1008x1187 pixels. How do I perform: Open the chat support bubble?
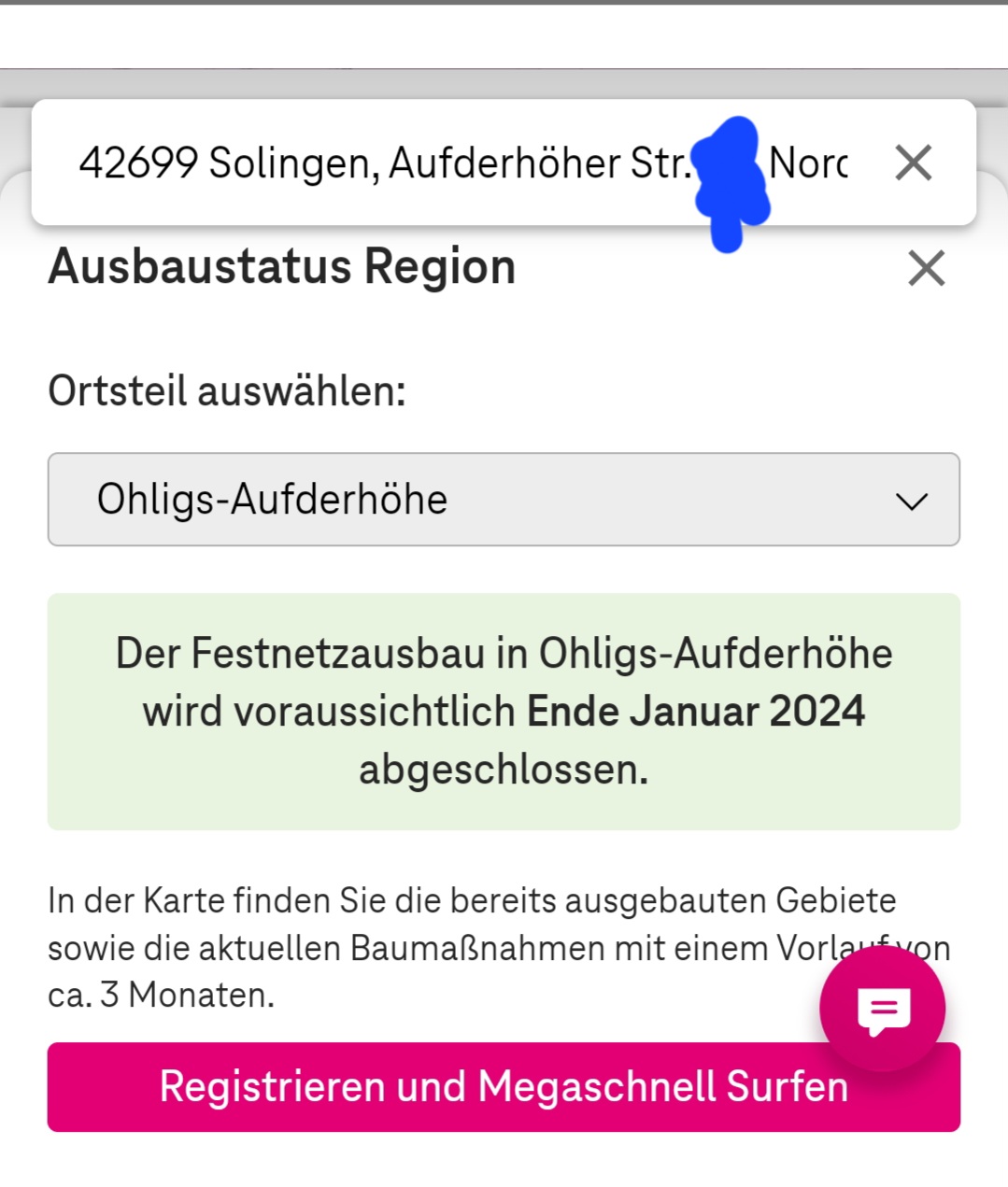click(x=882, y=1009)
